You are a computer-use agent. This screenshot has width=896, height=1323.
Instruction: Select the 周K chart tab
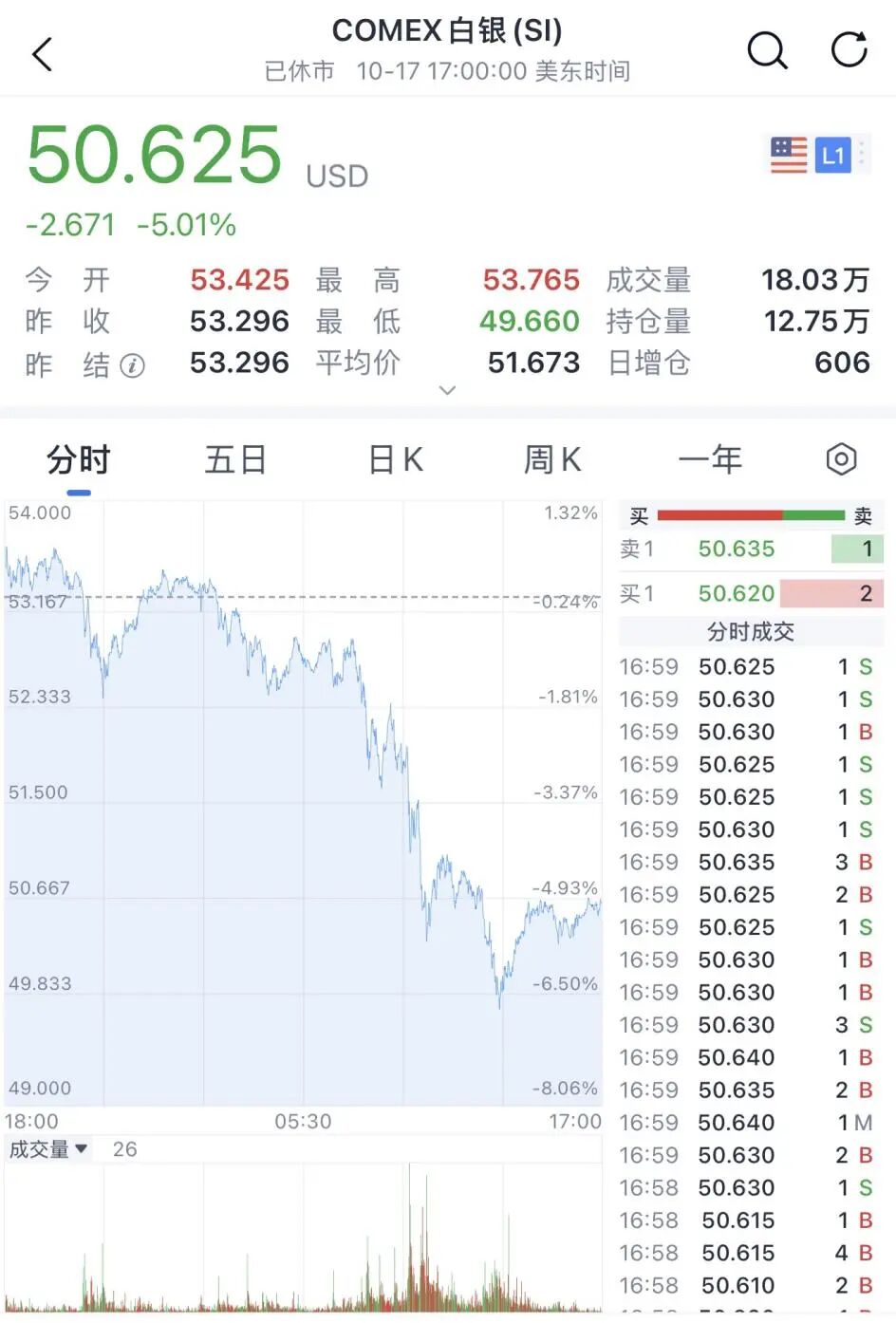click(x=551, y=460)
